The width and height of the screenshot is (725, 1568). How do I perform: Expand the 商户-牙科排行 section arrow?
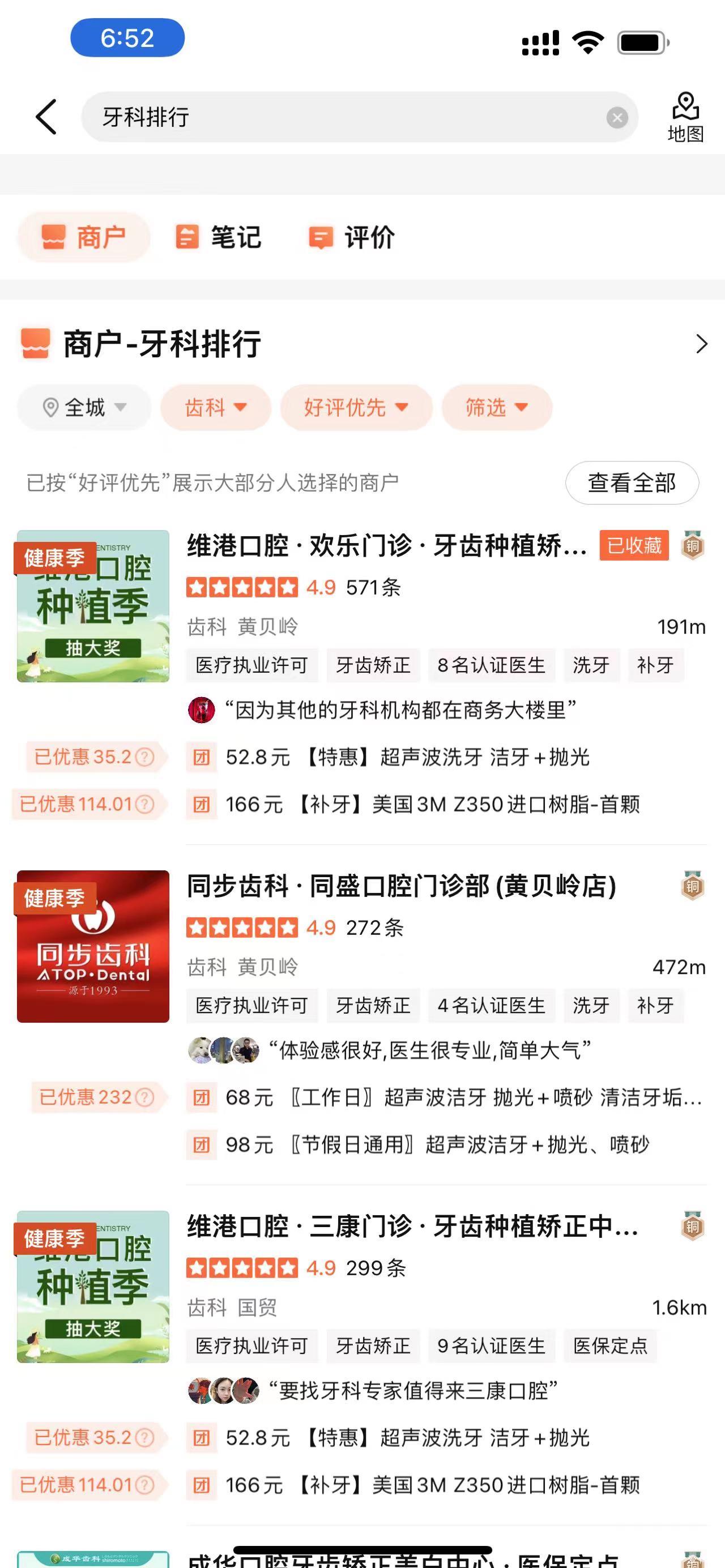(x=701, y=344)
